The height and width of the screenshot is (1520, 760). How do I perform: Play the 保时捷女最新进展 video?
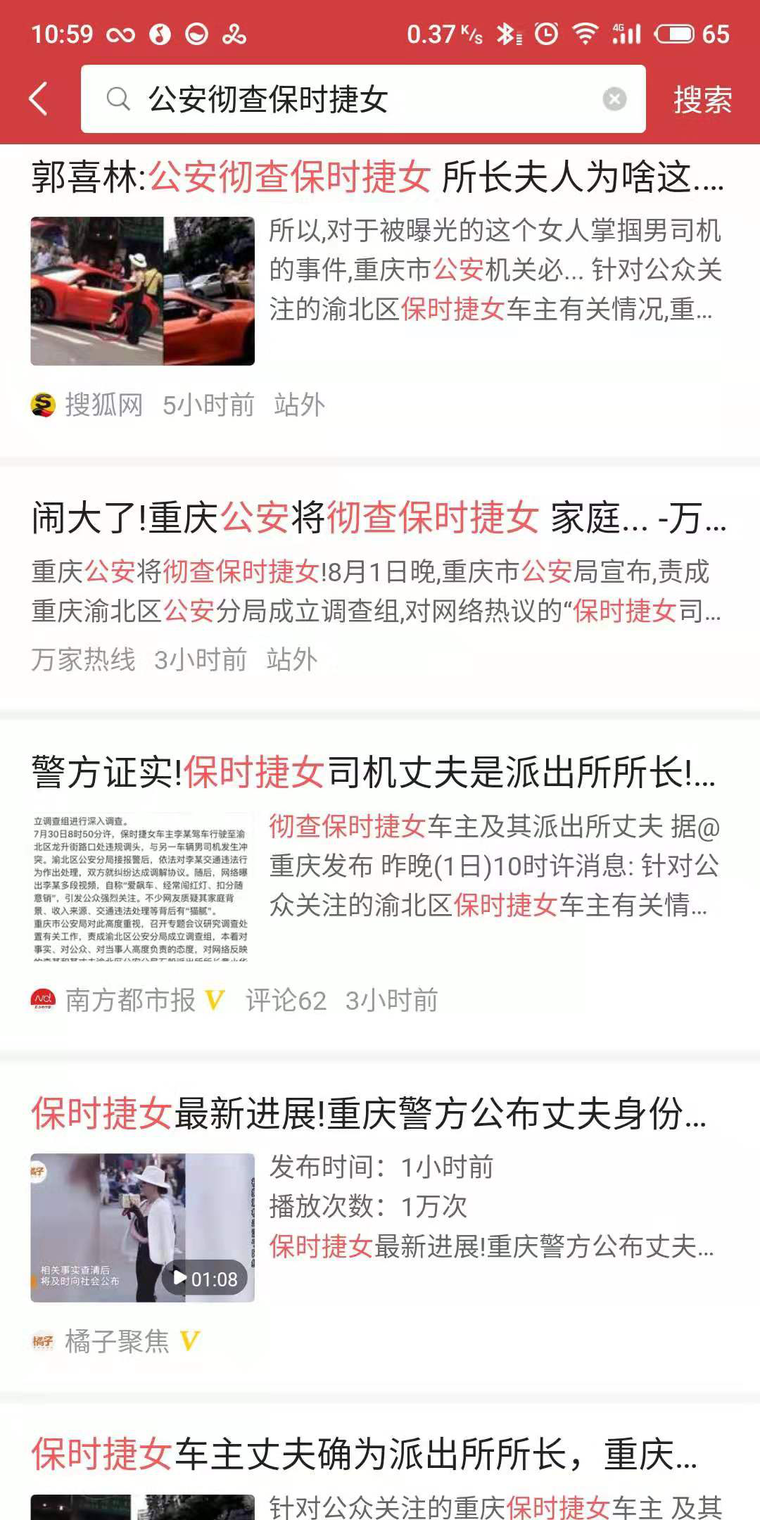coord(181,1277)
